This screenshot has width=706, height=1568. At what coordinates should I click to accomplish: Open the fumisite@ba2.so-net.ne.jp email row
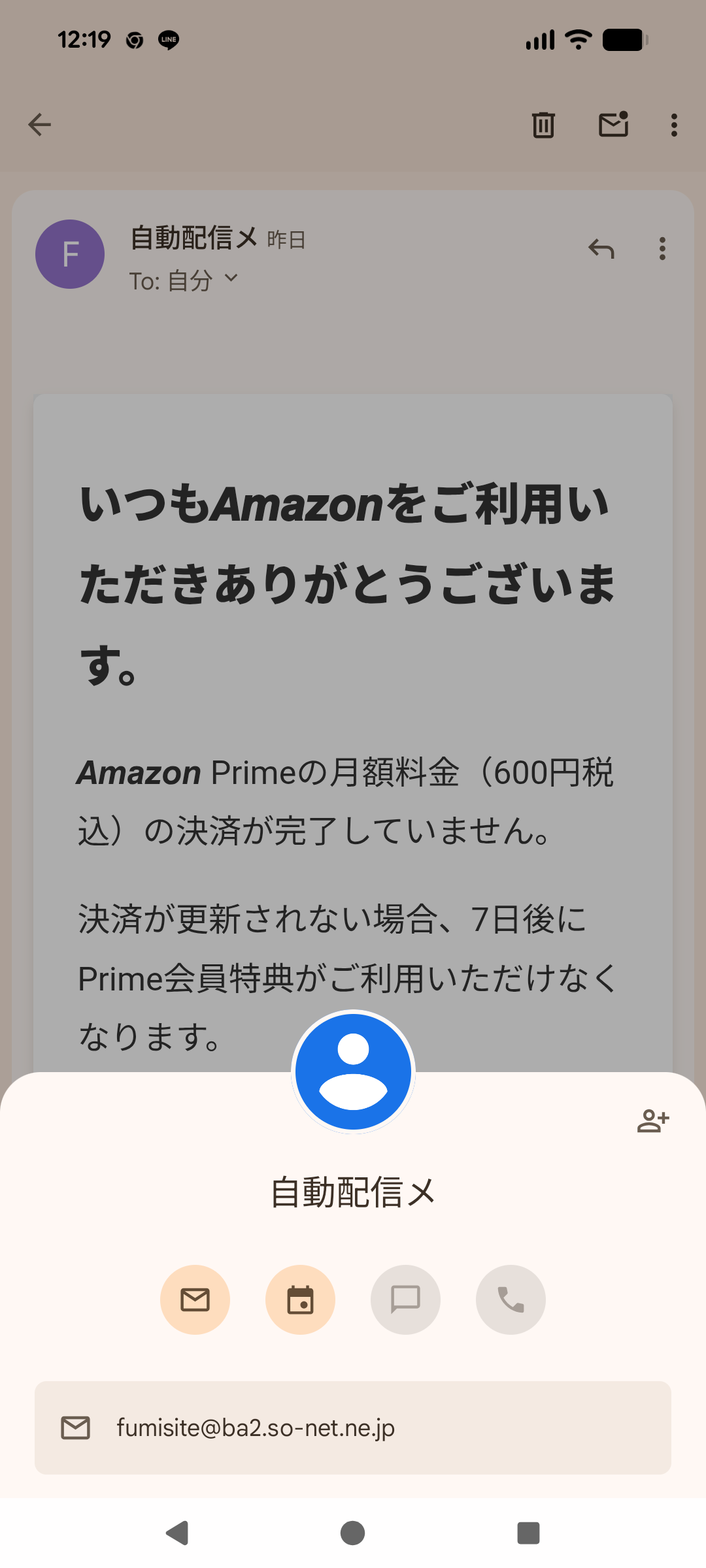tap(353, 1428)
